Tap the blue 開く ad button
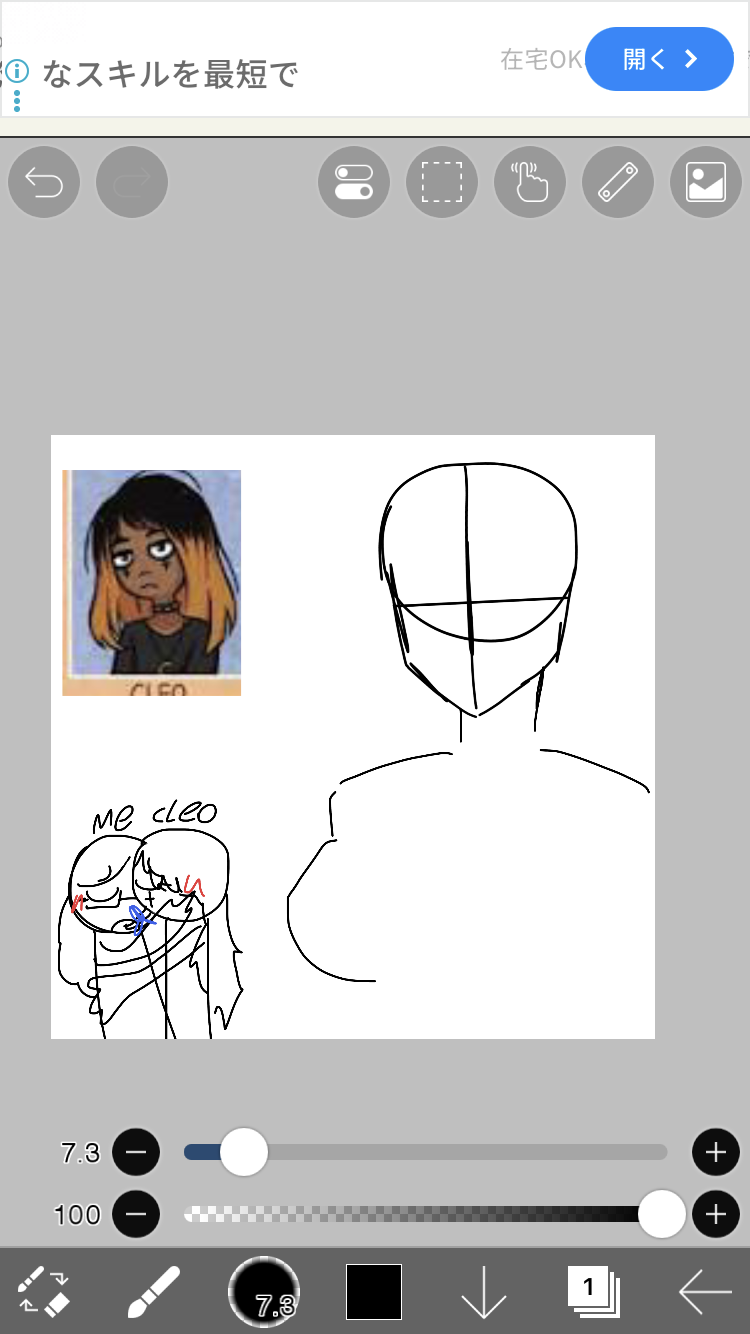Screen dimensions: 750x1334 tap(660, 59)
